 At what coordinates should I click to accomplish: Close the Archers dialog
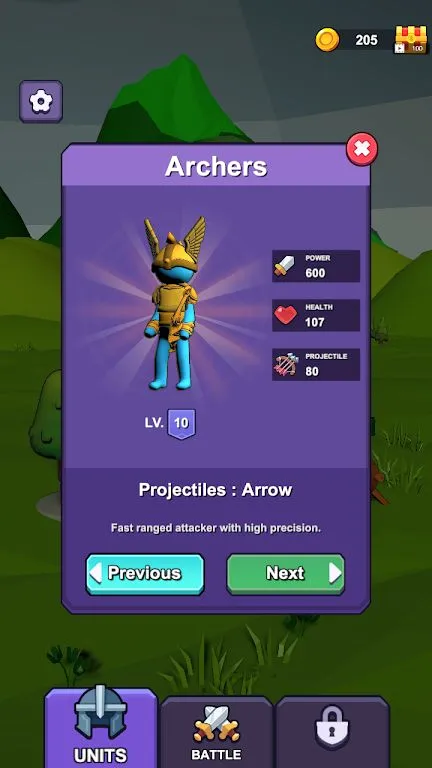point(362,148)
